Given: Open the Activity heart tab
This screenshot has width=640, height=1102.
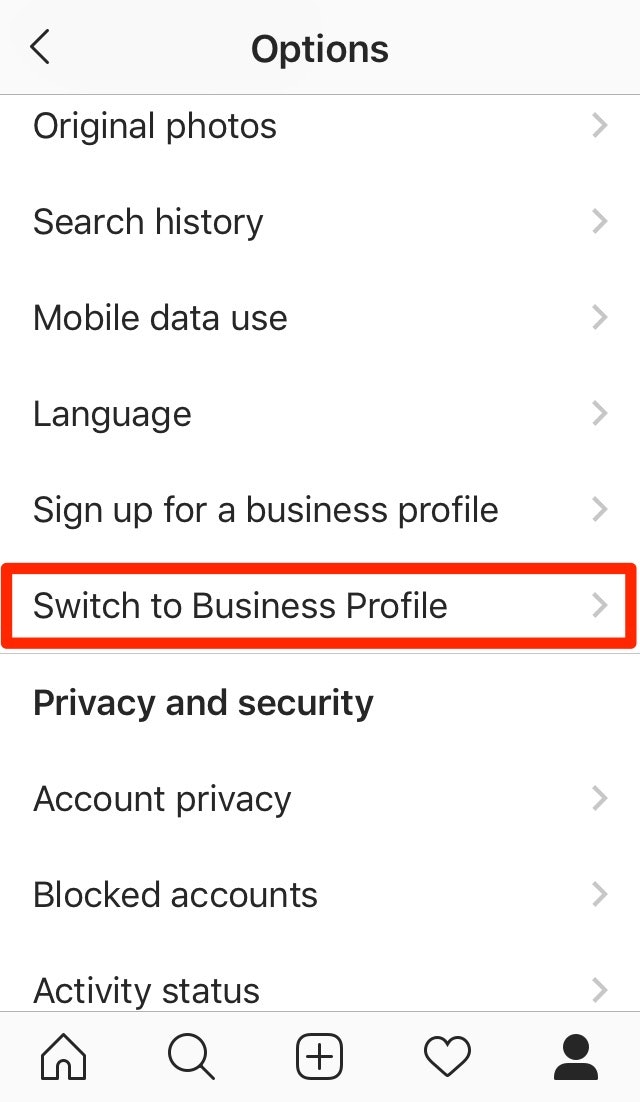Looking at the screenshot, I should pos(447,1057).
